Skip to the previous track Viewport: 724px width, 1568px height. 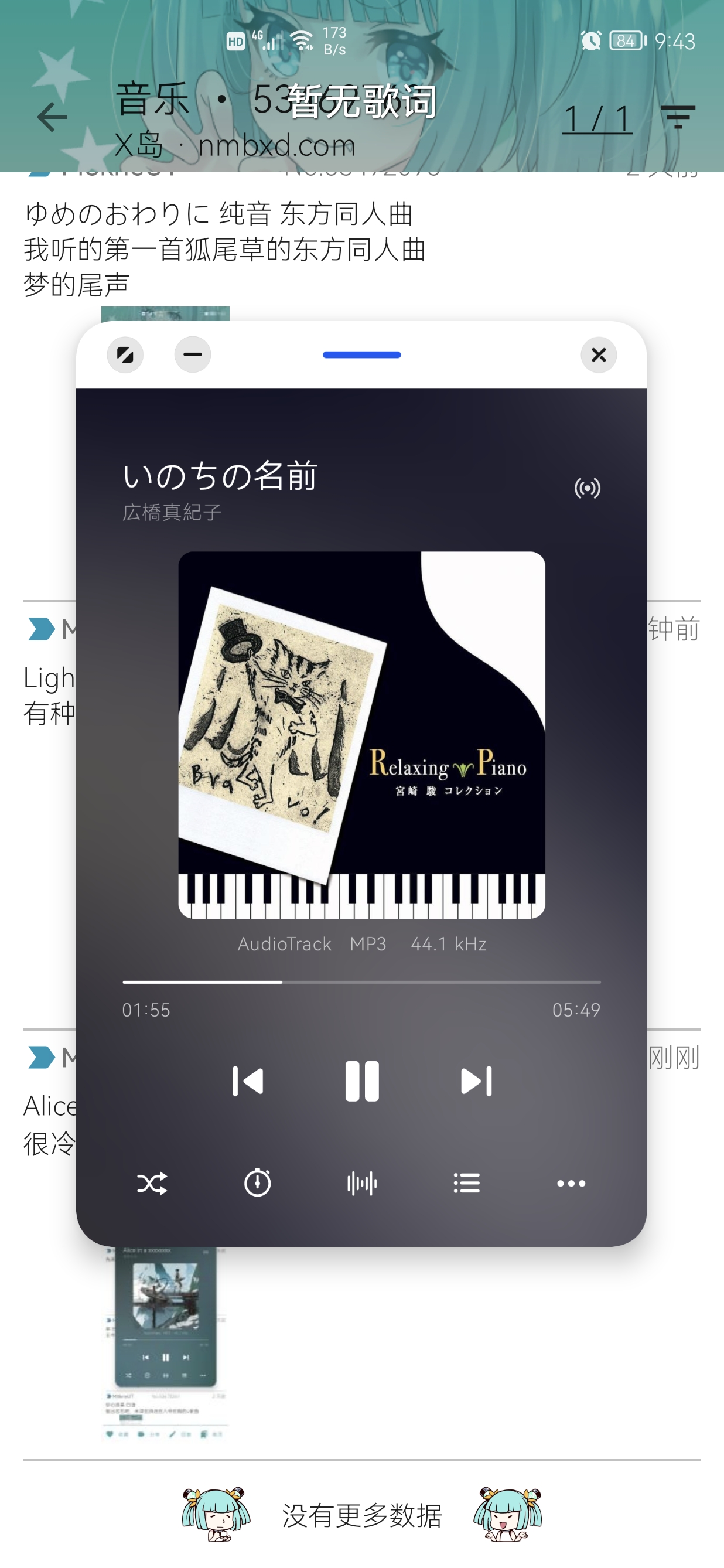248,1082
